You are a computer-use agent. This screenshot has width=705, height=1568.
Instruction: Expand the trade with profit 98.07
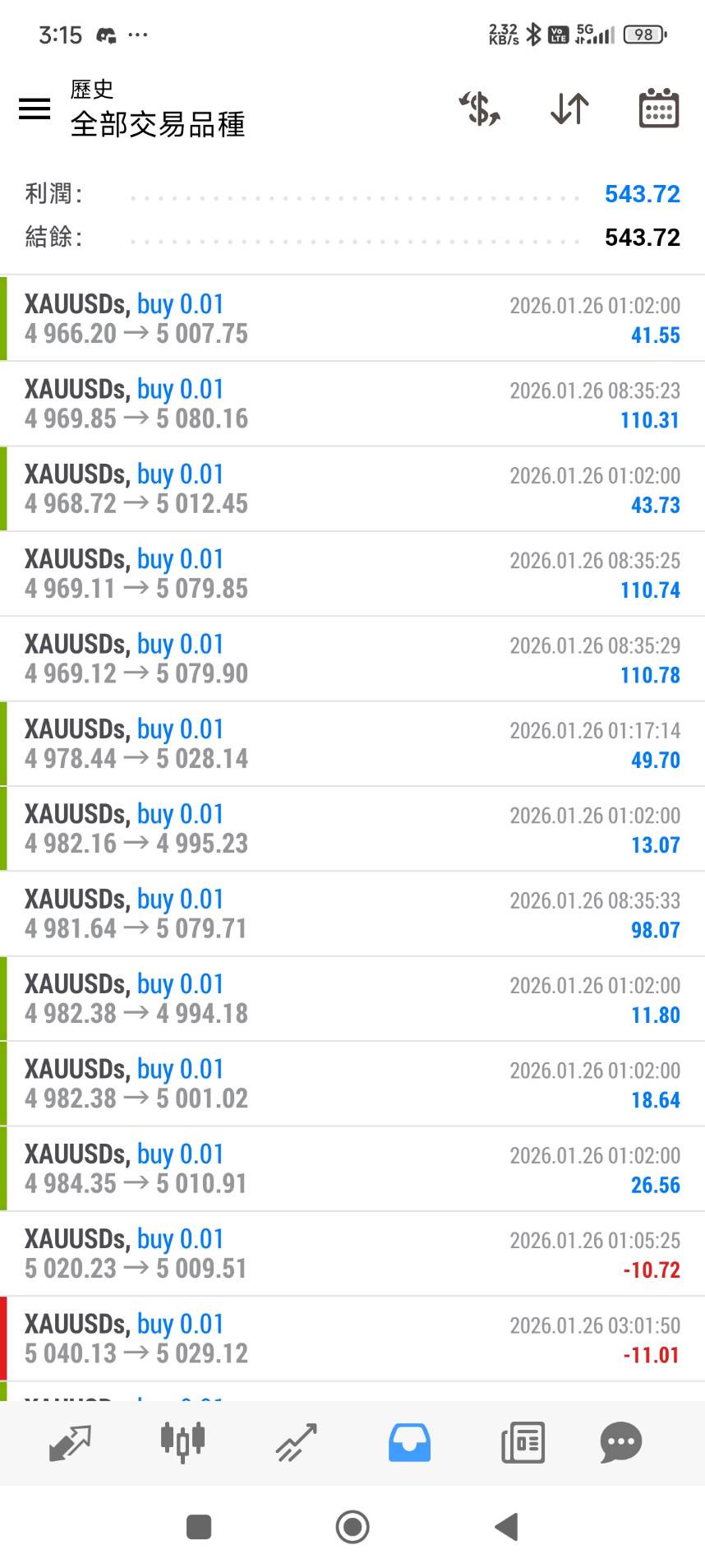[352, 914]
